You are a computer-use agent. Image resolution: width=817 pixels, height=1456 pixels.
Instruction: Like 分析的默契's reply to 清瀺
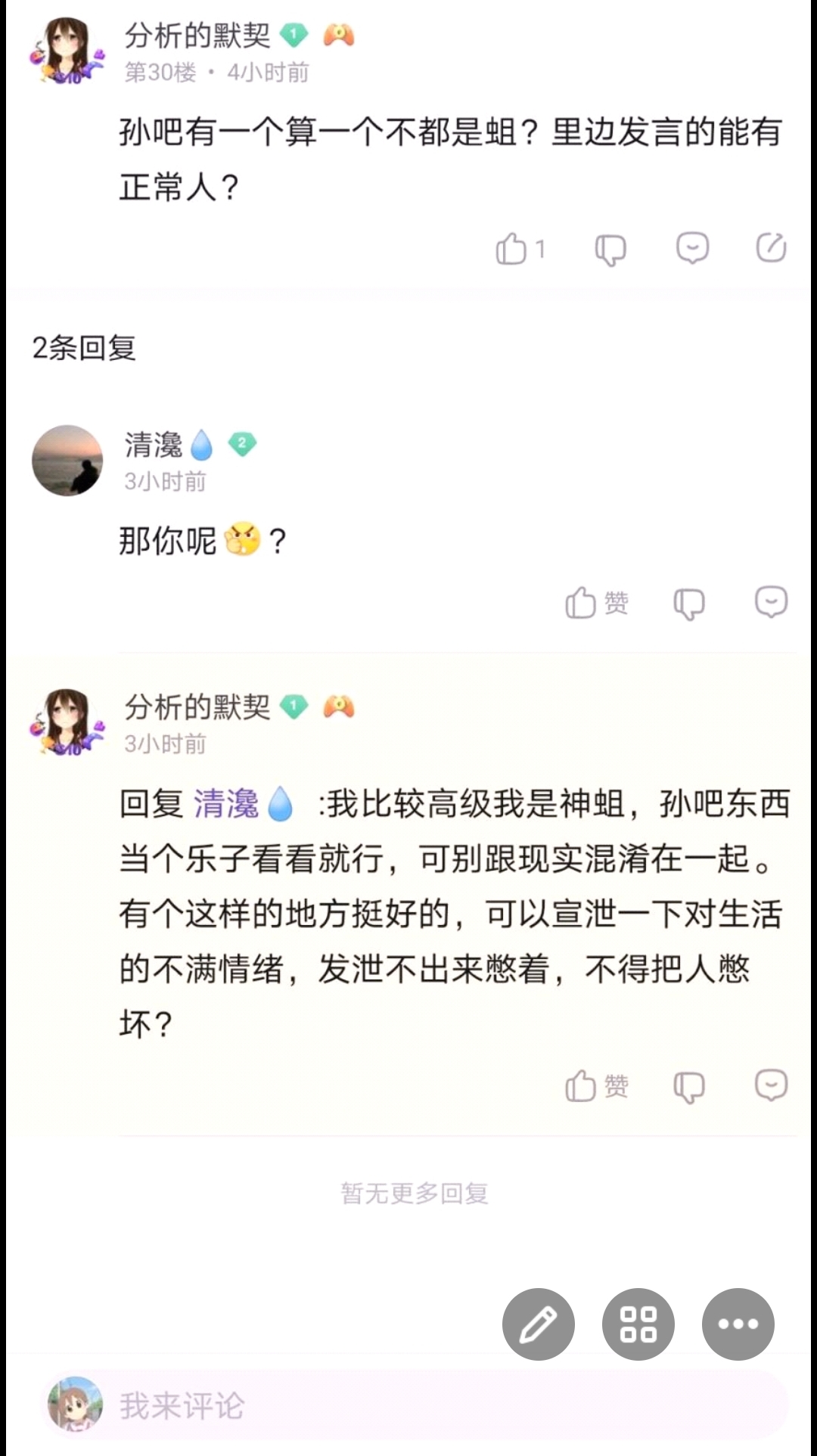click(597, 1086)
